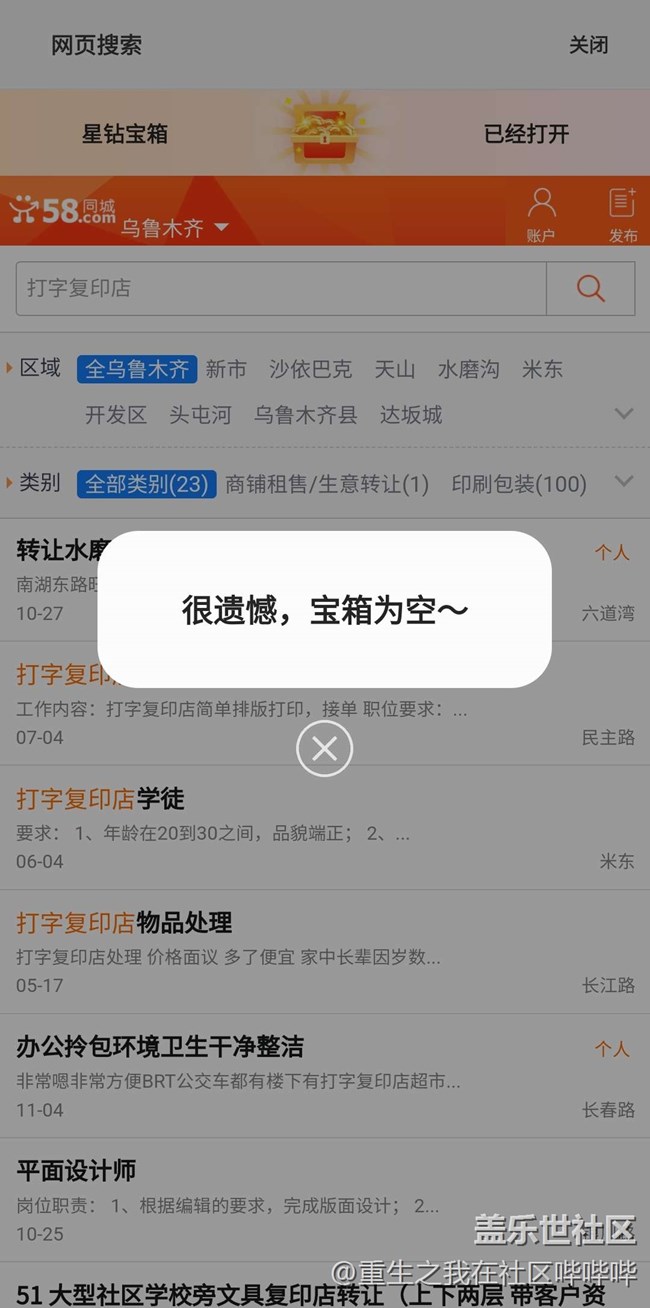Viewport: 650px width, 1308px height.
Task: Choose the 头屯河 district
Action: point(200,415)
